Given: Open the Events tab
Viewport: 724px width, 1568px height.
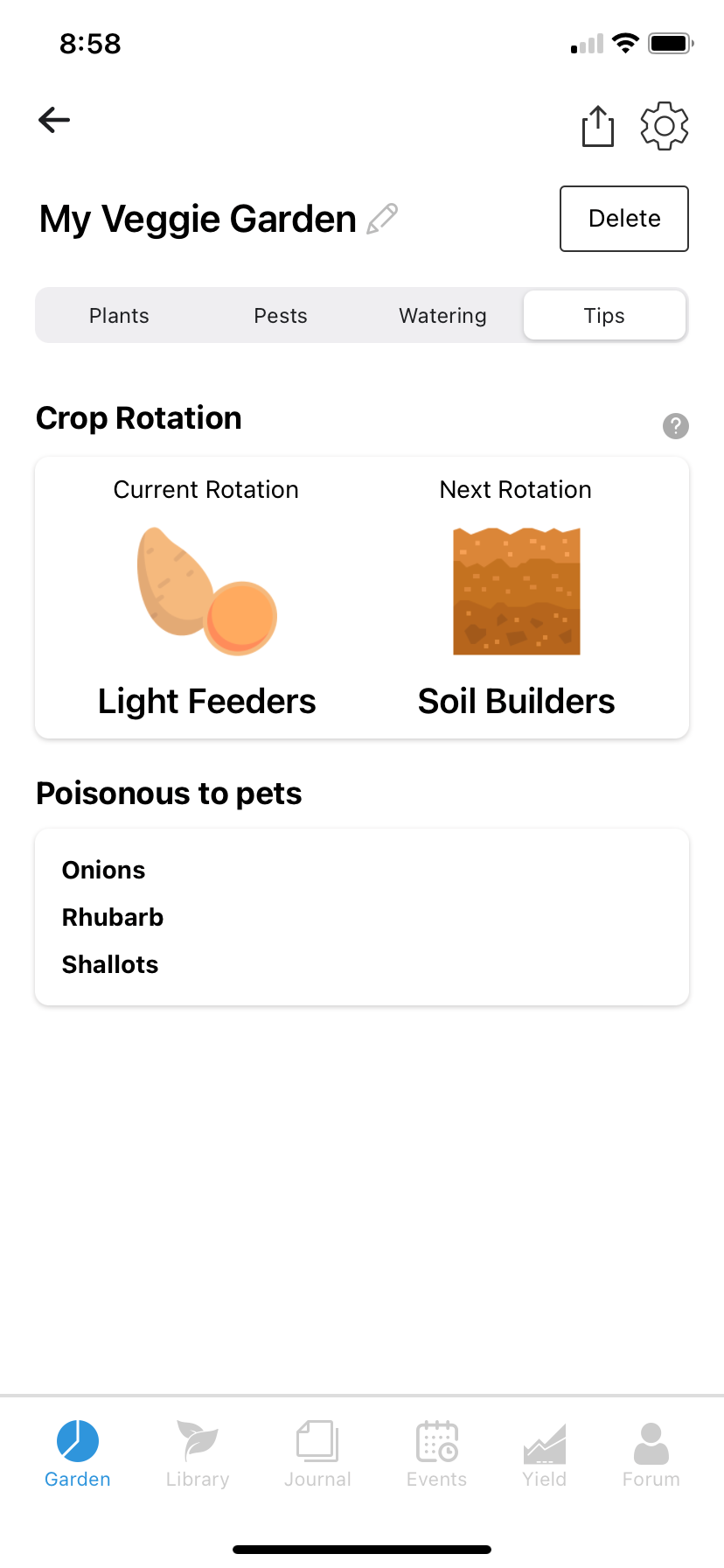Looking at the screenshot, I should (437, 1454).
